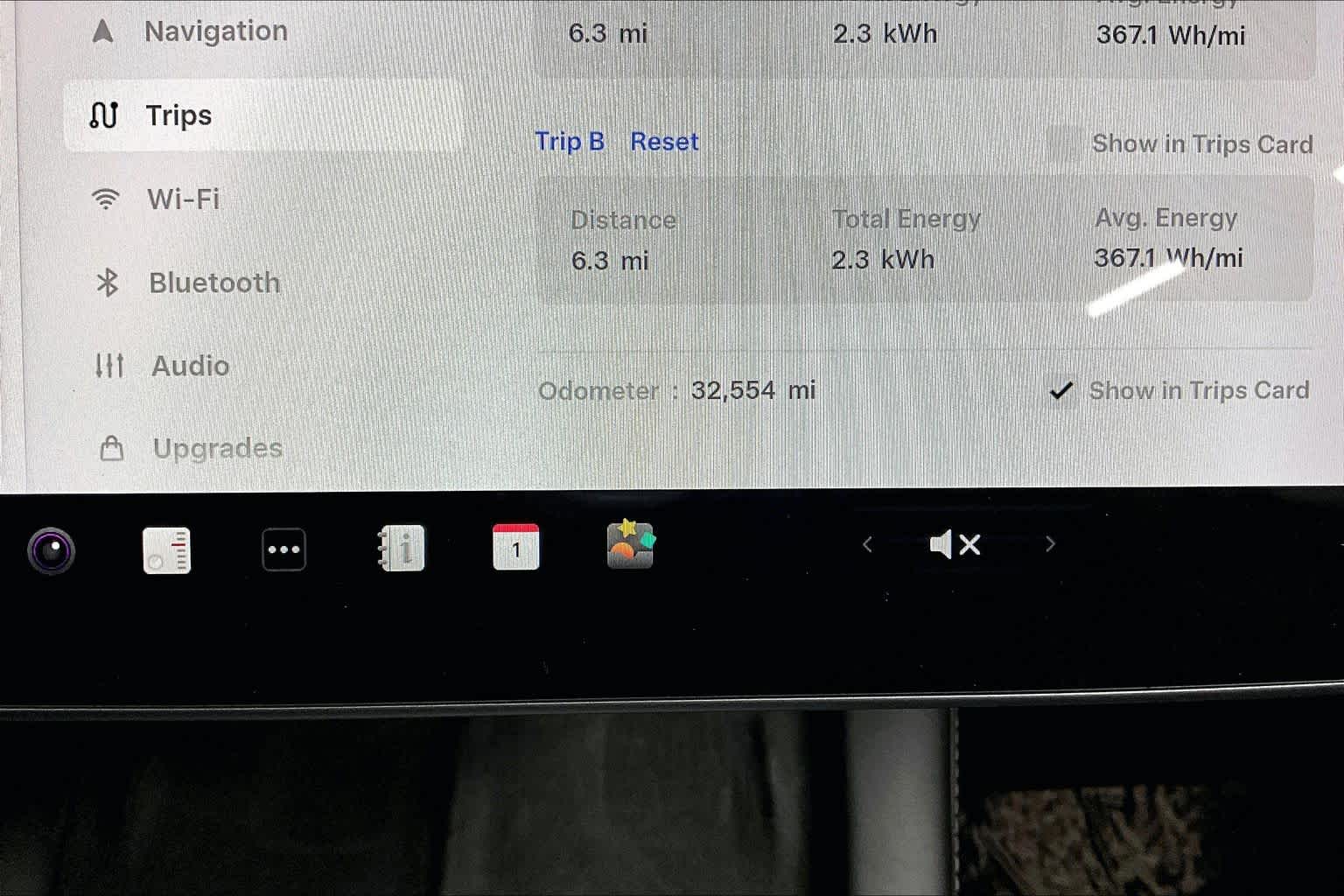
Task: Open the owner's manual icon
Action: pyautogui.click(x=402, y=549)
